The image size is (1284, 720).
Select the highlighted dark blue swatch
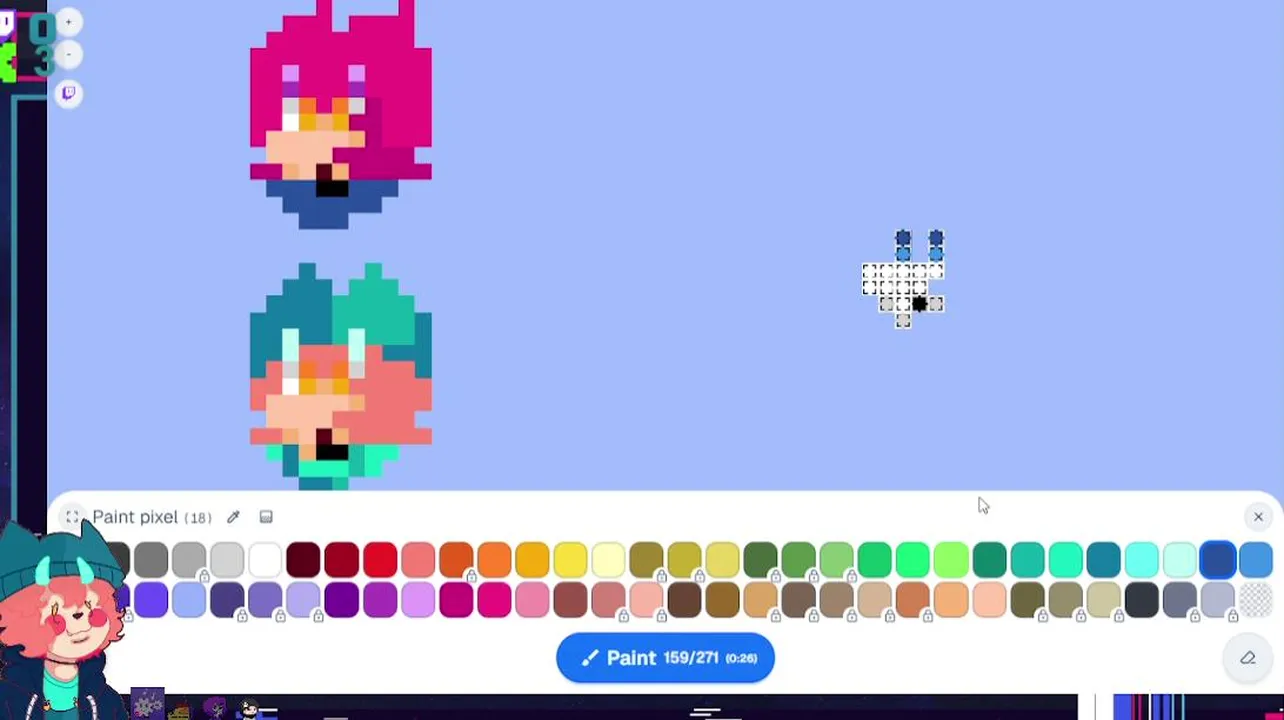pos(1217,560)
